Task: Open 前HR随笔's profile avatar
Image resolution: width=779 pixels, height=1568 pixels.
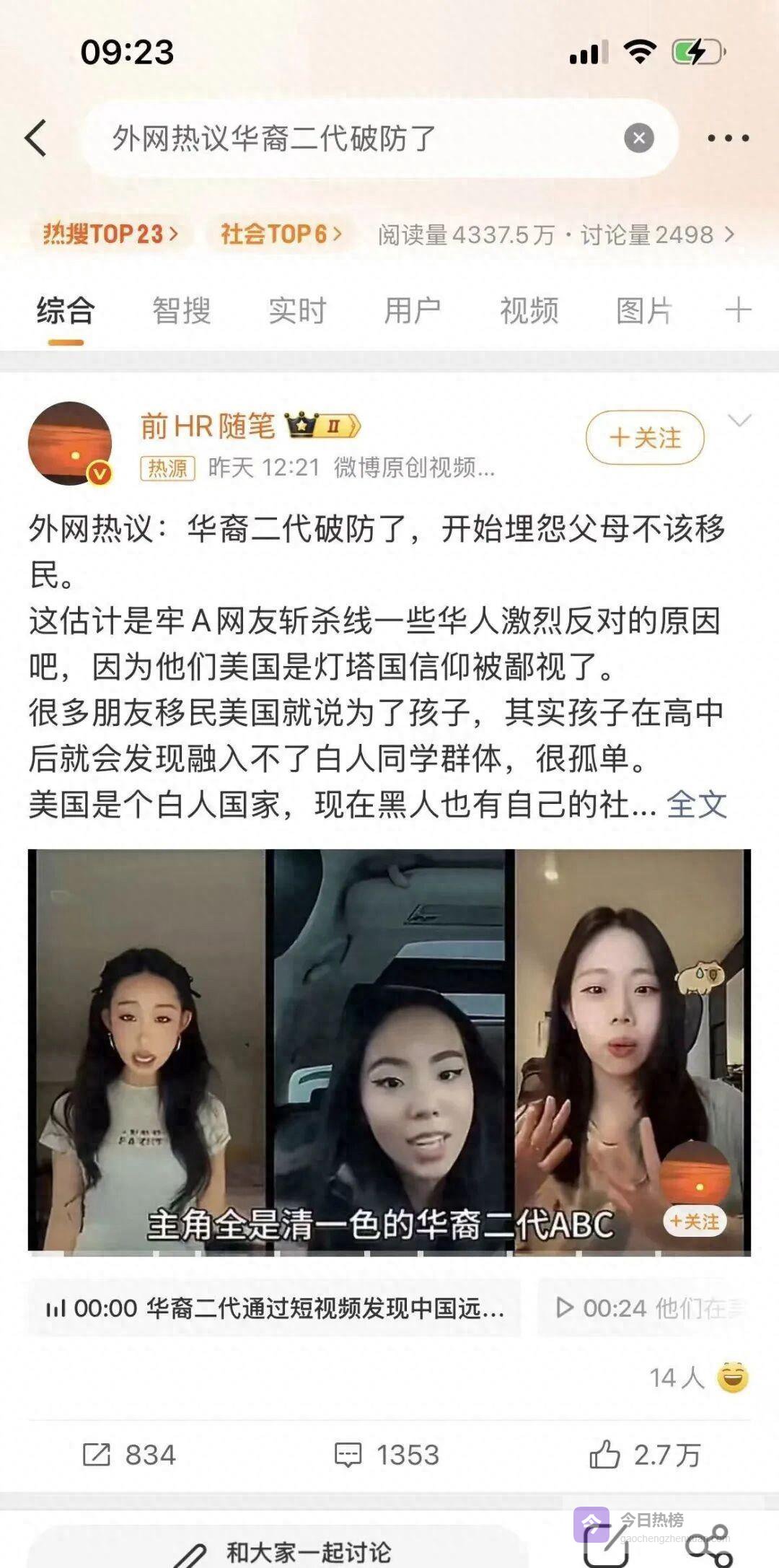Action: pos(70,443)
